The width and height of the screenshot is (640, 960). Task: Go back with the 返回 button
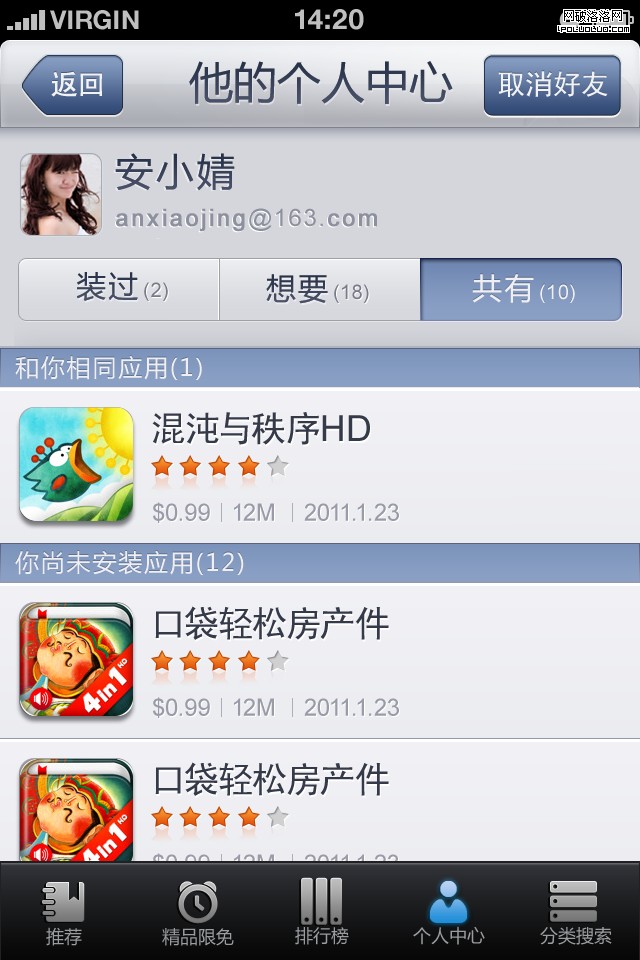tap(74, 85)
